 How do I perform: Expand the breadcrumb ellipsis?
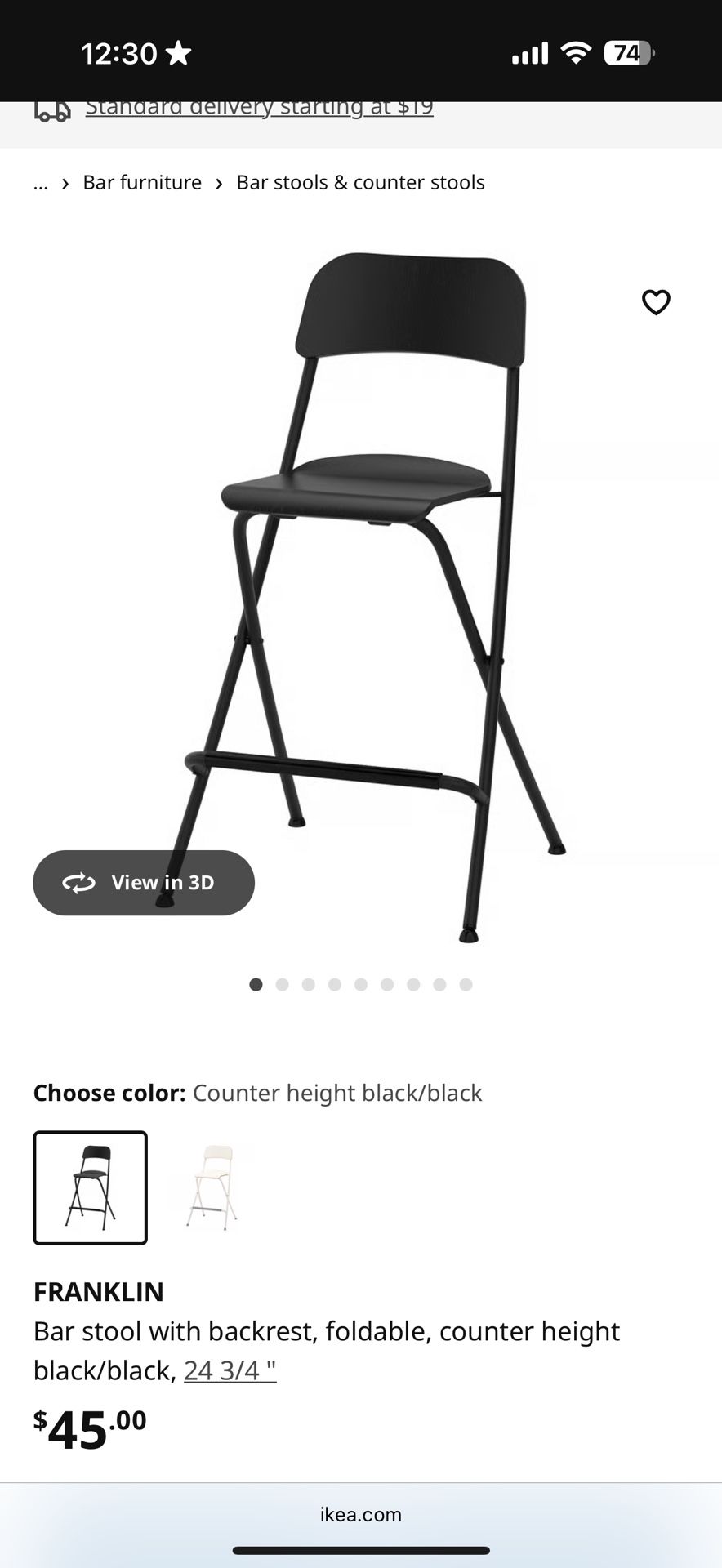coord(40,182)
